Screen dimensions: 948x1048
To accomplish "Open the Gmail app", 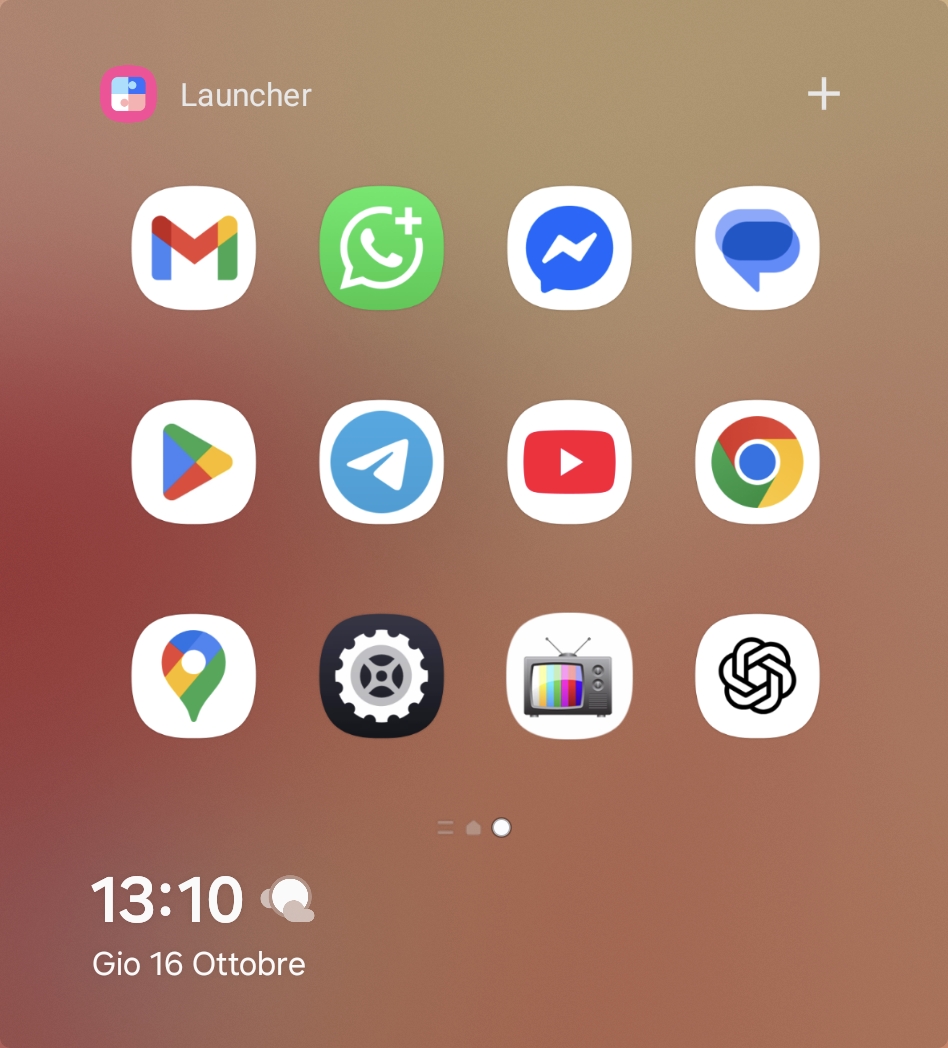I will coord(194,248).
